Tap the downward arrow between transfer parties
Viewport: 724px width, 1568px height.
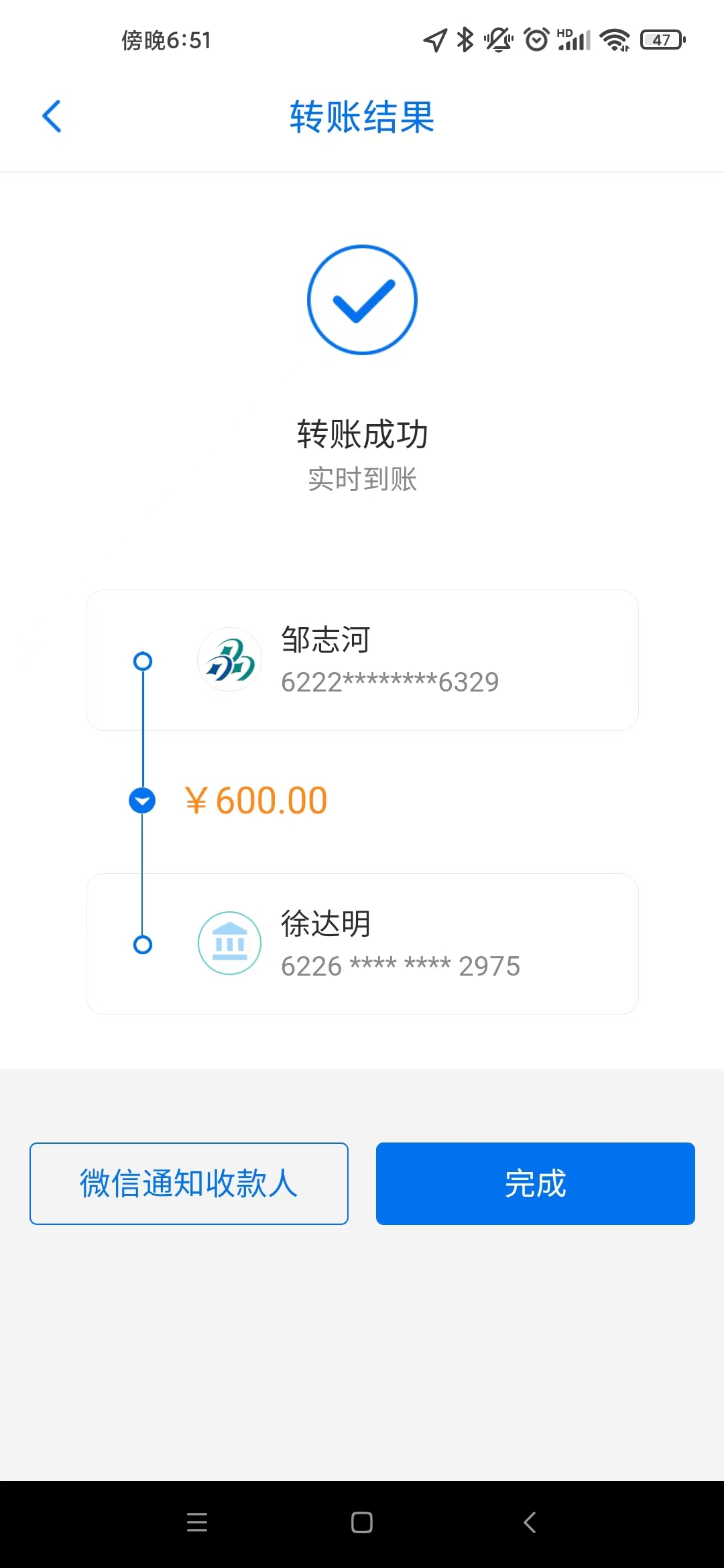pyautogui.click(x=141, y=800)
